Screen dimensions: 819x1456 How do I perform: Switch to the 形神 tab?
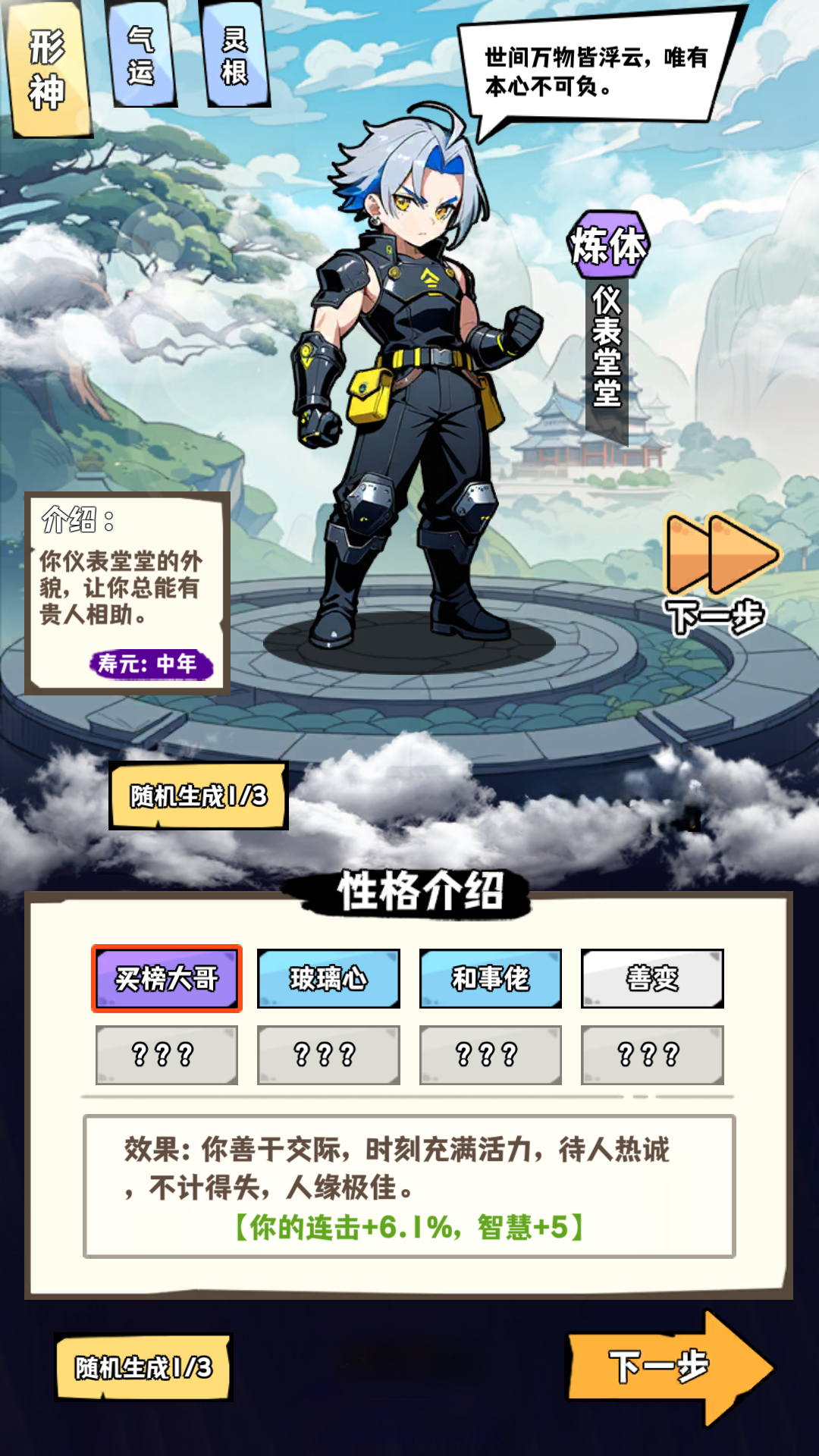tap(45, 68)
